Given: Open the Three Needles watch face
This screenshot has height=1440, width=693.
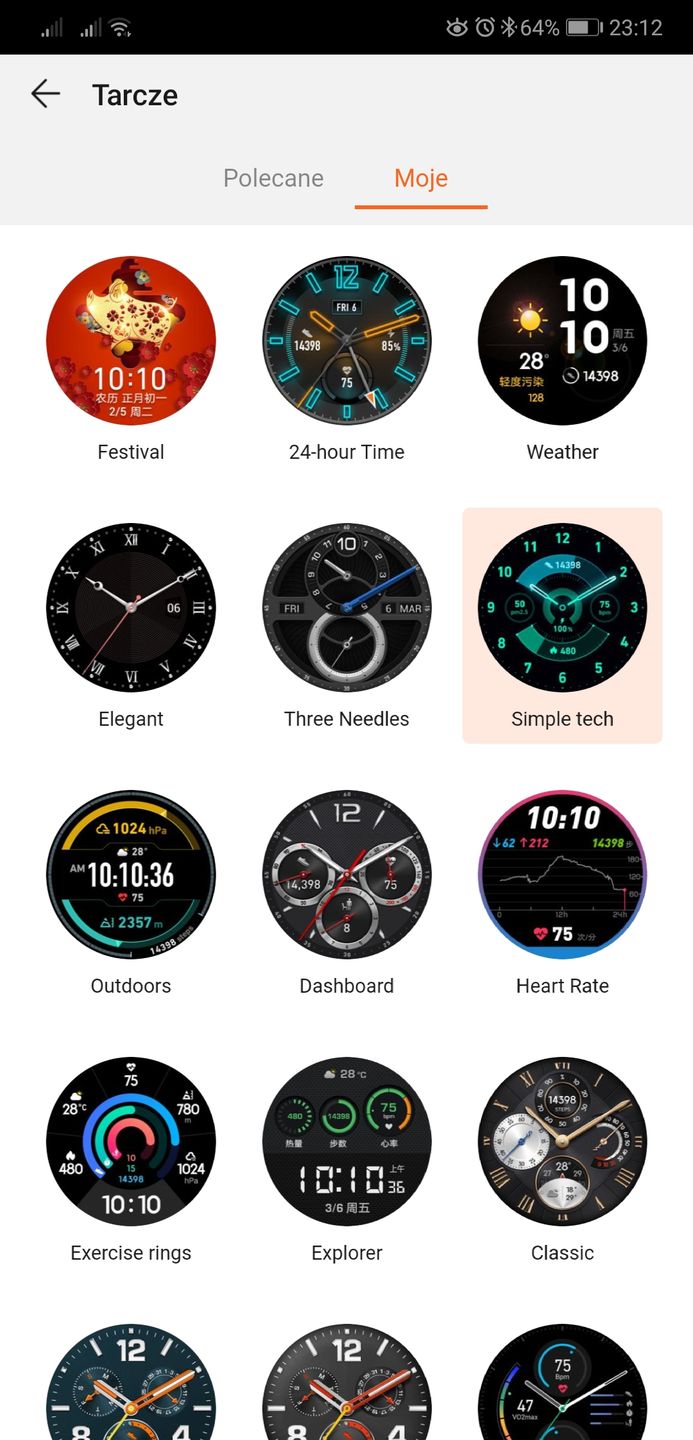Looking at the screenshot, I should click(347, 607).
